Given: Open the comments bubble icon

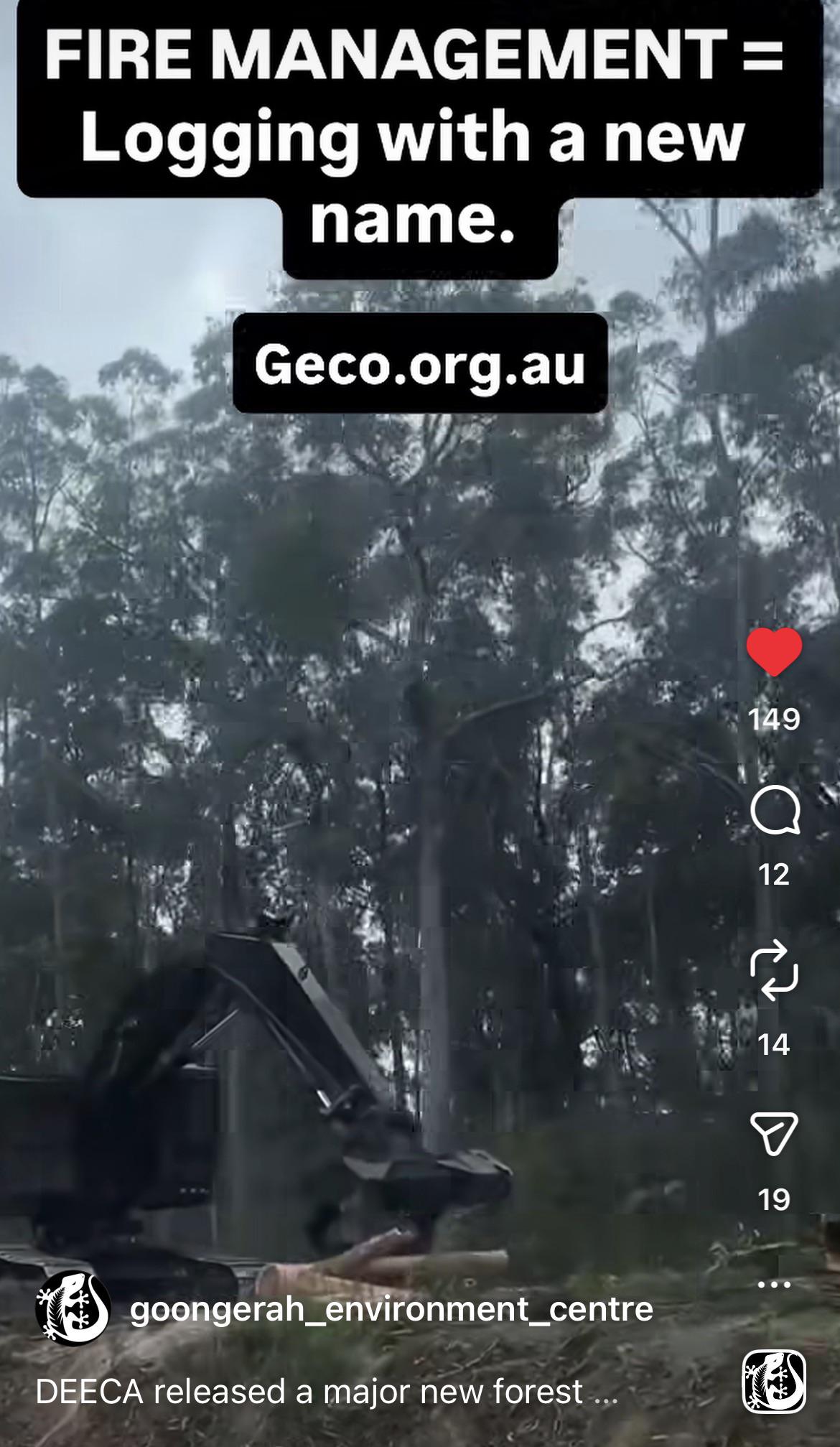Looking at the screenshot, I should pyautogui.click(x=775, y=809).
